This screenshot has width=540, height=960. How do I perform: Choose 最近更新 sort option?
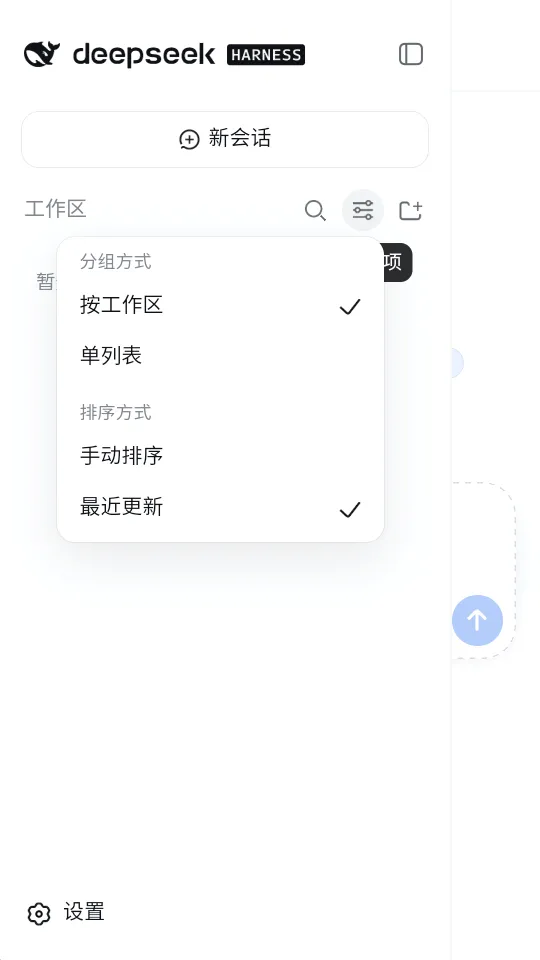click(x=220, y=507)
